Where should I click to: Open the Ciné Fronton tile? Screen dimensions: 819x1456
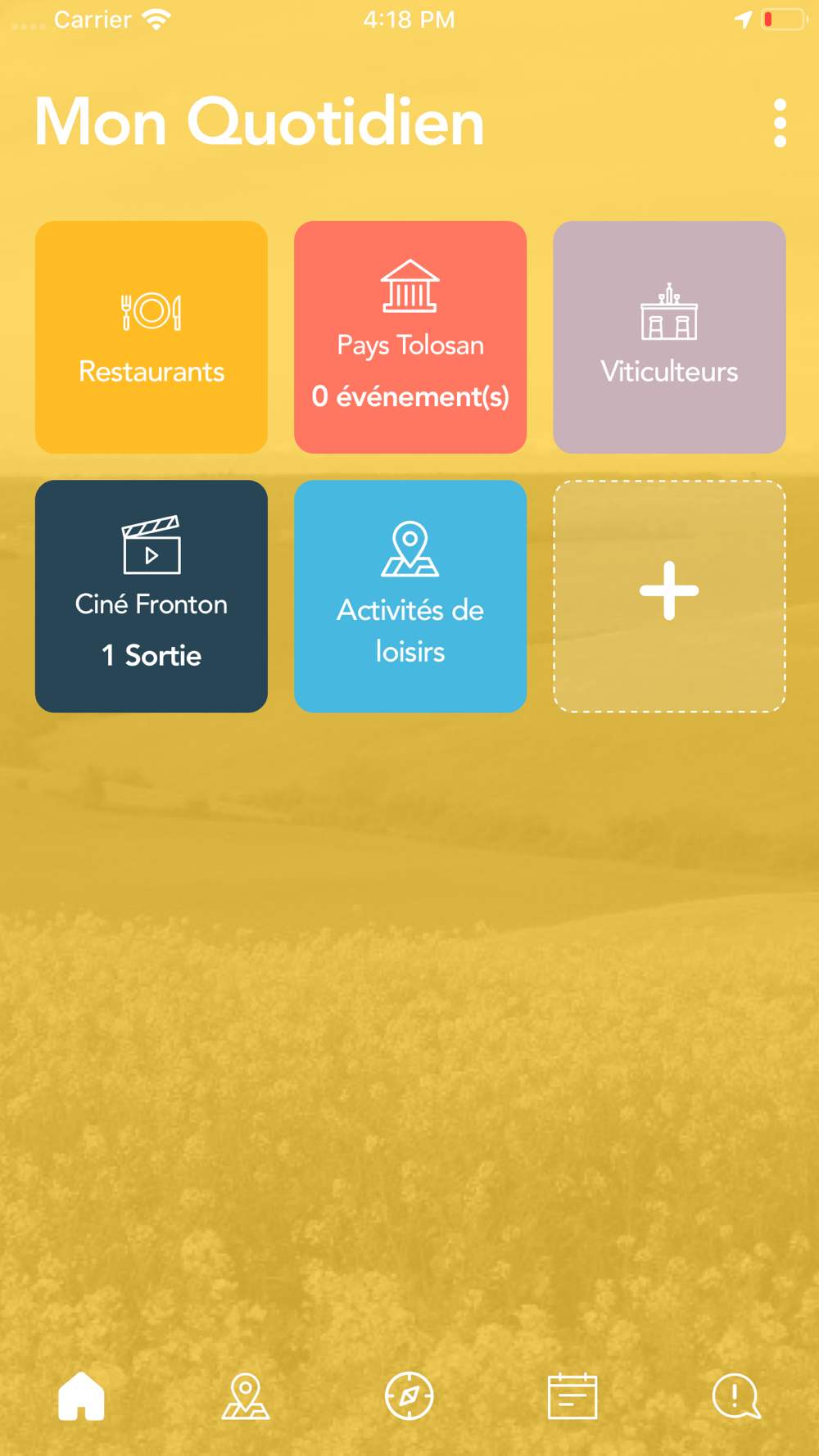click(x=152, y=596)
